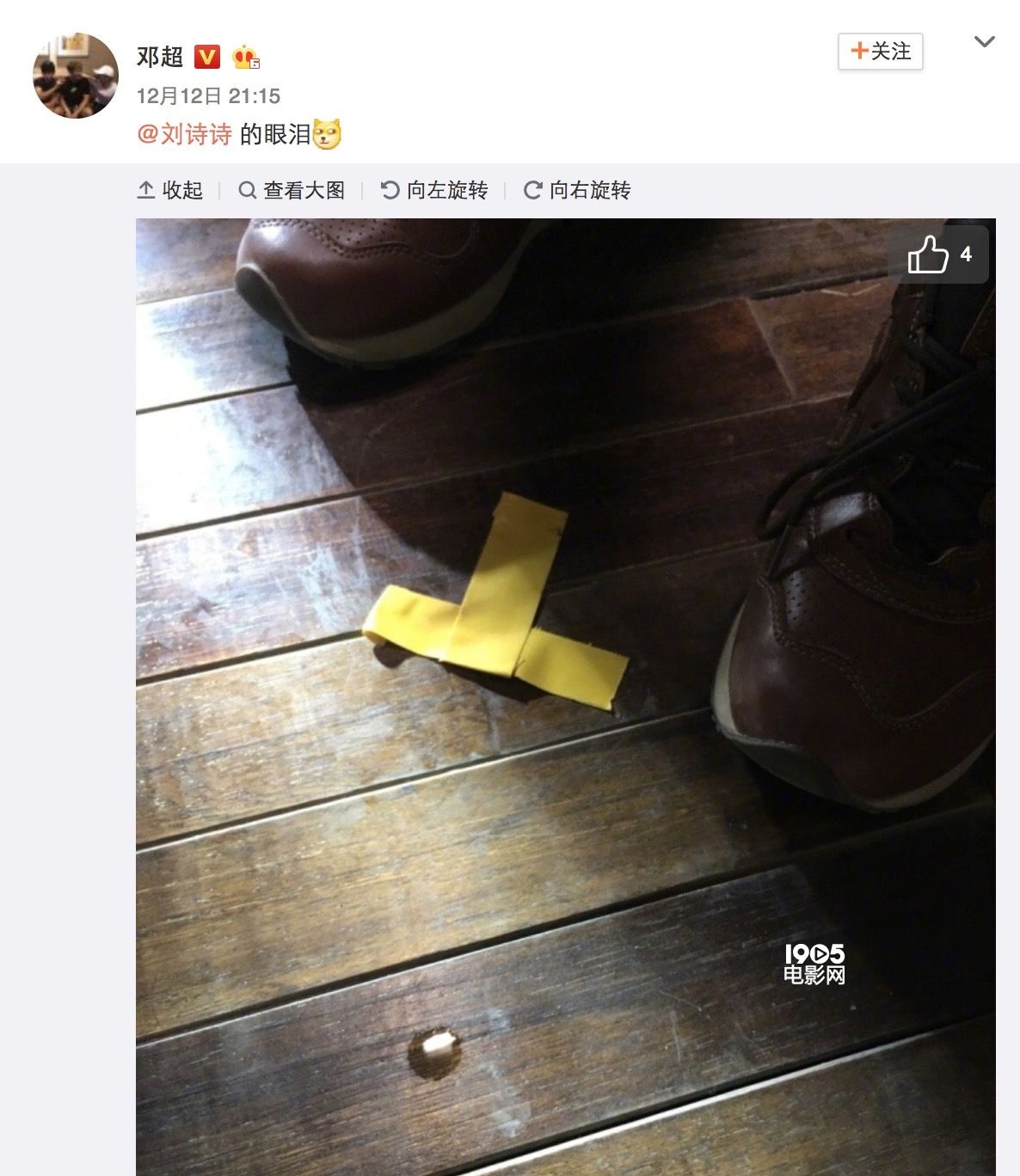
Task: Expand the post options chevron
Action: click(x=984, y=41)
